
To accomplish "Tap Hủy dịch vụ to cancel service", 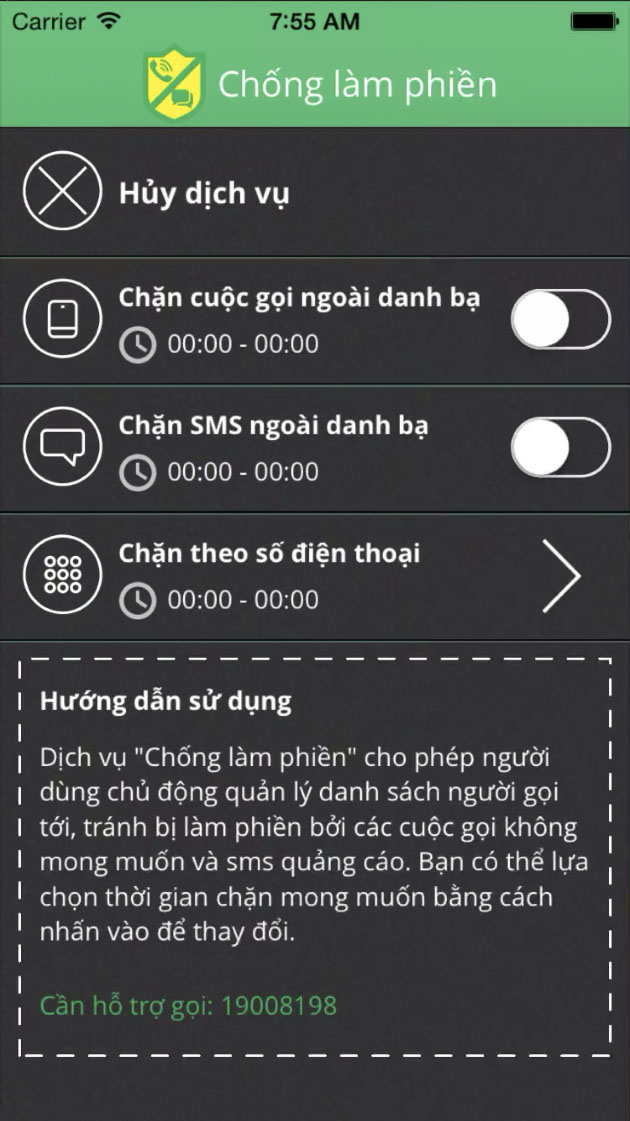I will point(204,193).
